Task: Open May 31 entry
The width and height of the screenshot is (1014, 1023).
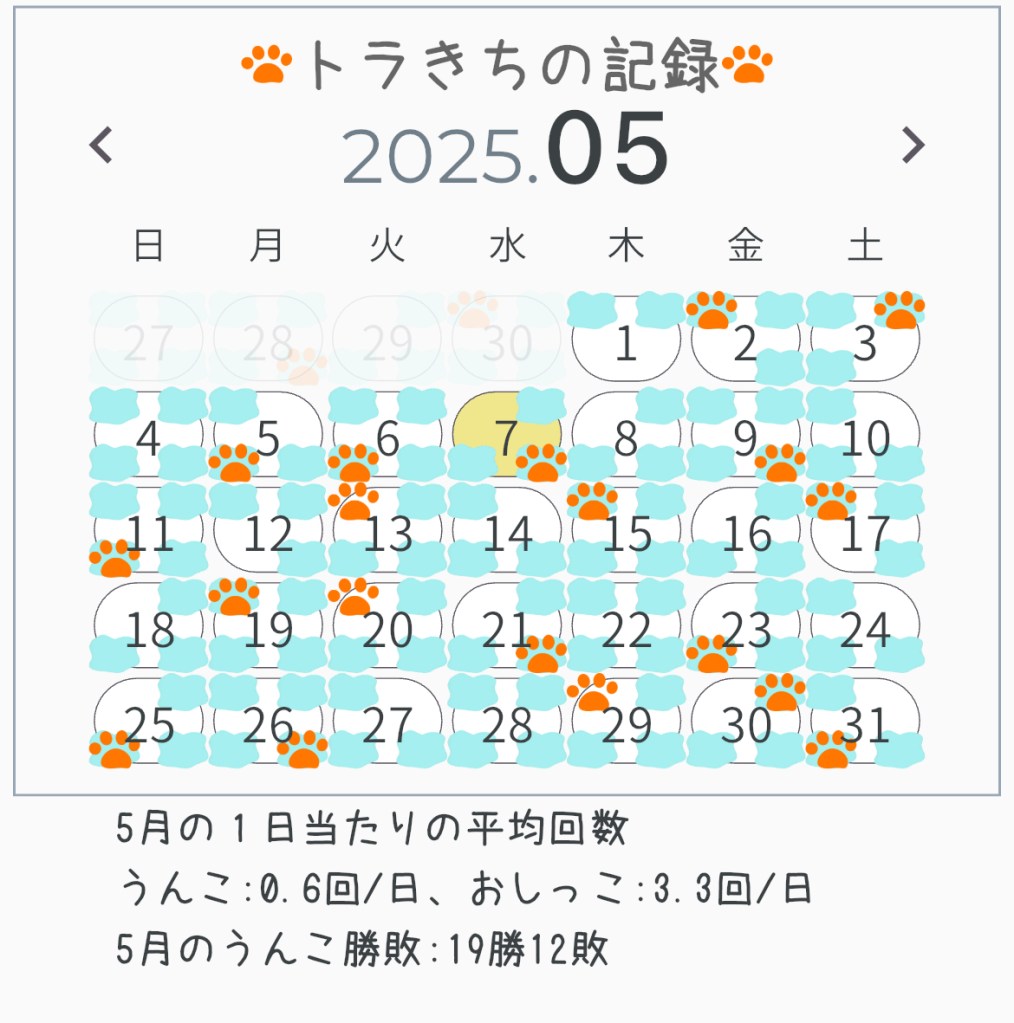Action: (x=865, y=726)
